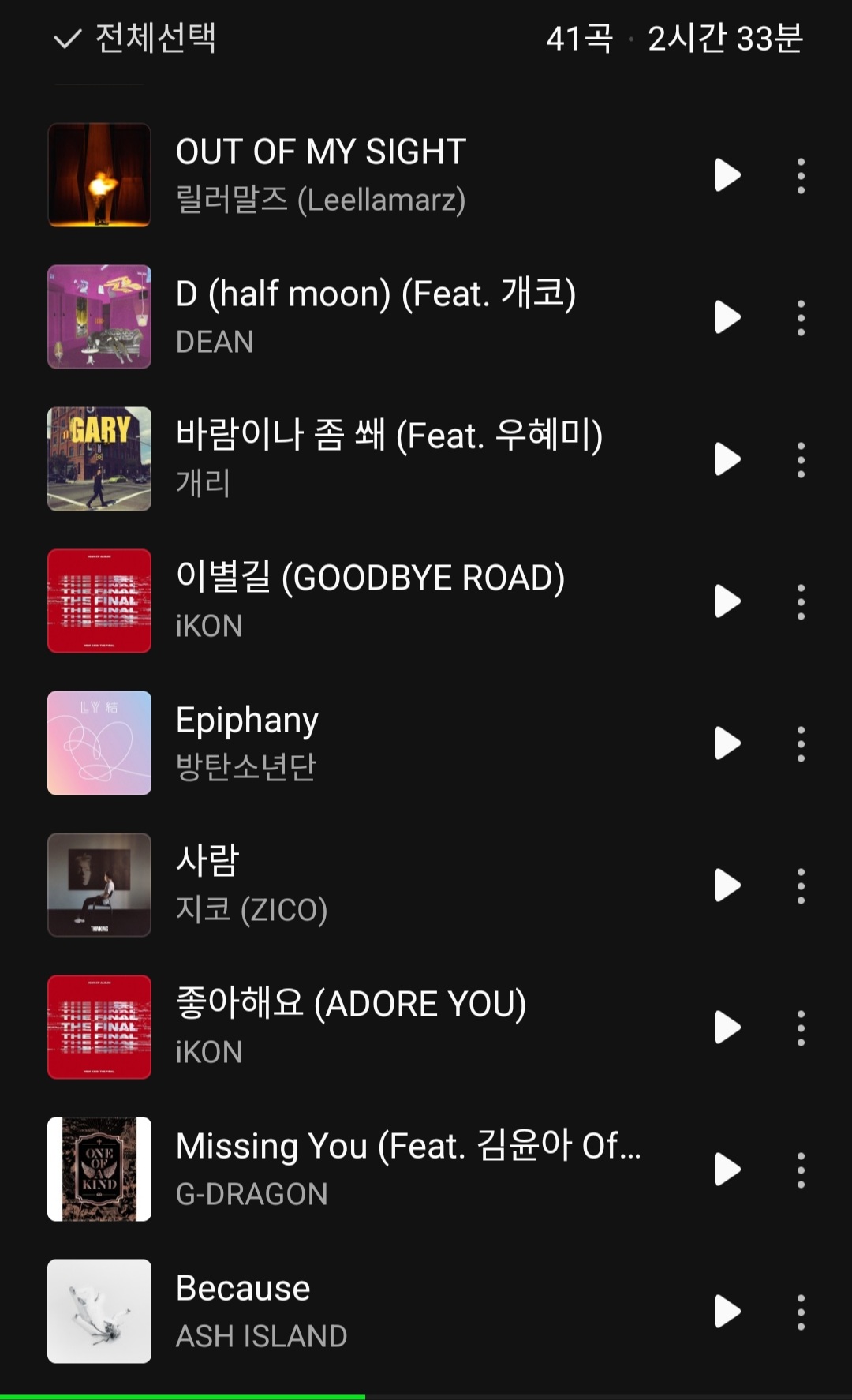Open more options for 바람이나 좀 쐐
The height and width of the screenshot is (1400, 852).
[801, 459]
